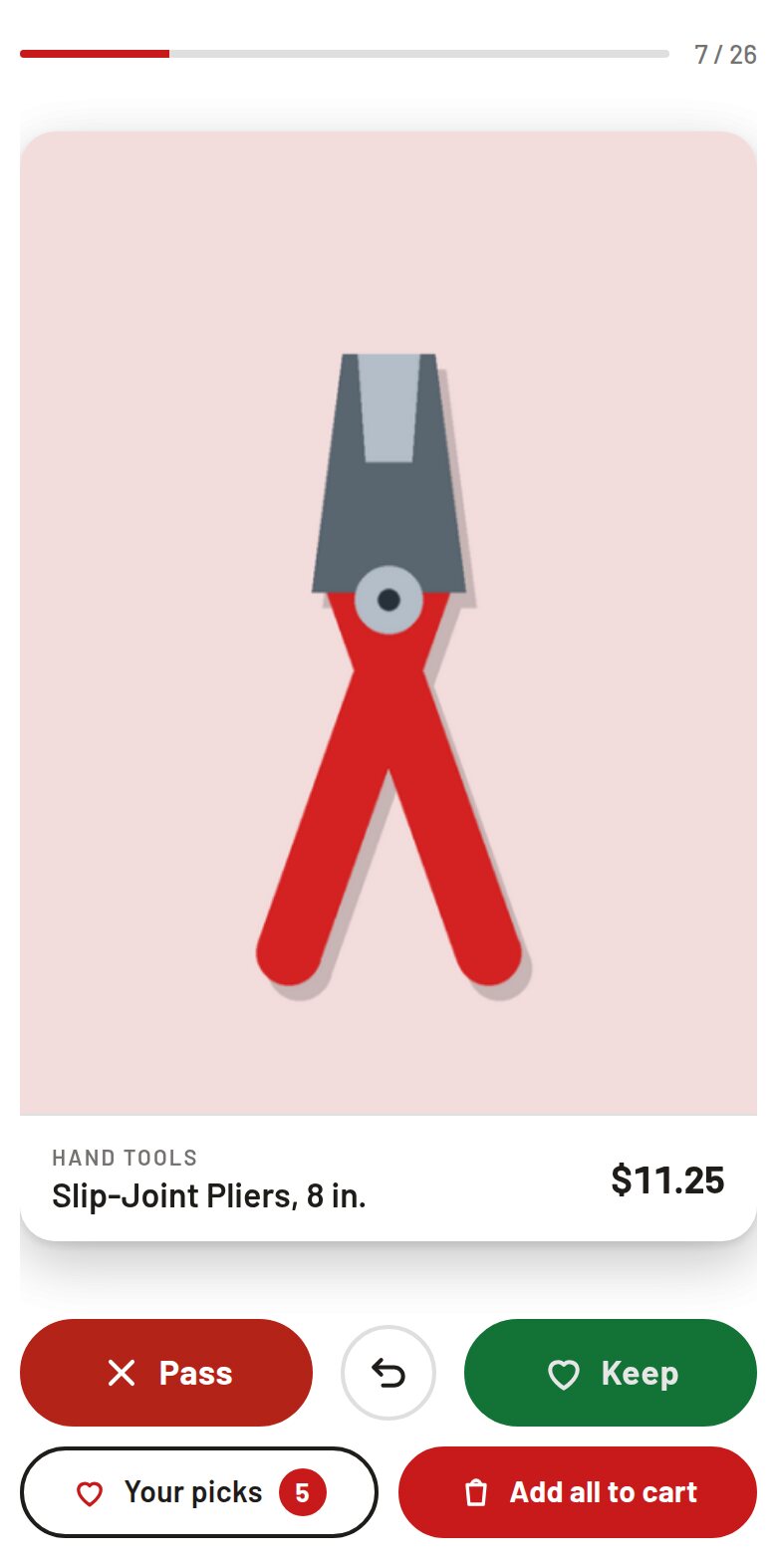The width and height of the screenshot is (777, 1568).
Task: Add all picks to cart
Action: click(578, 1492)
